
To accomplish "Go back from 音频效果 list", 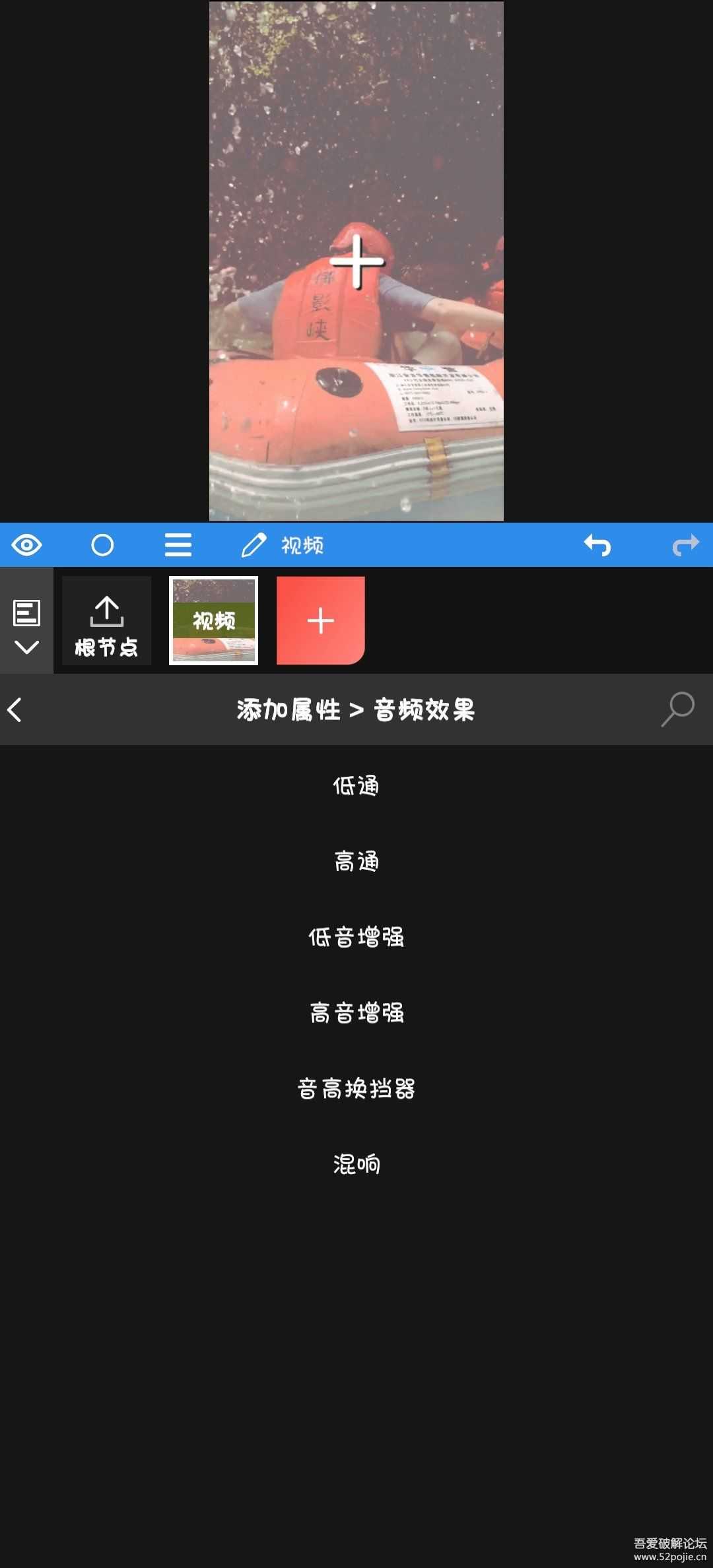I will pyautogui.click(x=16, y=710).
